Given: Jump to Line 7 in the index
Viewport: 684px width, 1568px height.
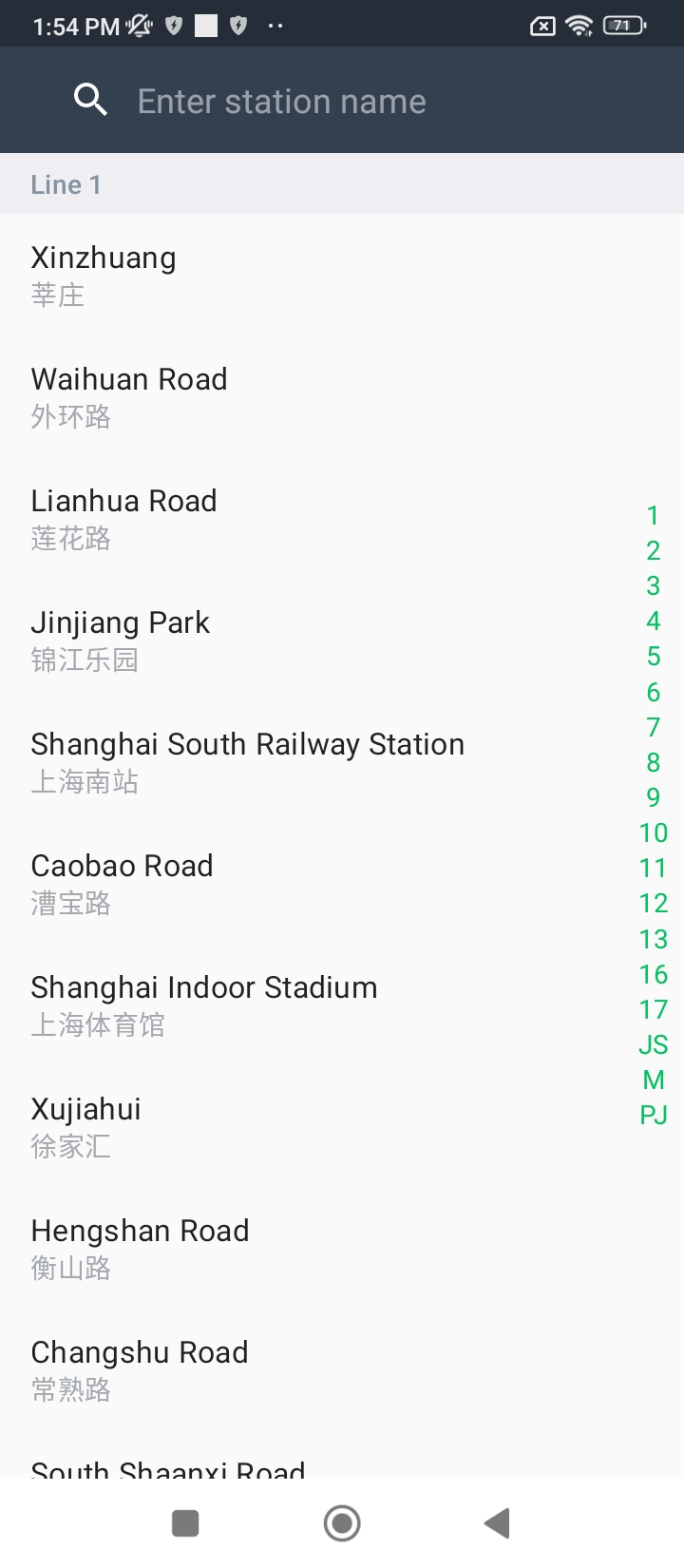Looking at the screenshot, I should click(654, 727).
